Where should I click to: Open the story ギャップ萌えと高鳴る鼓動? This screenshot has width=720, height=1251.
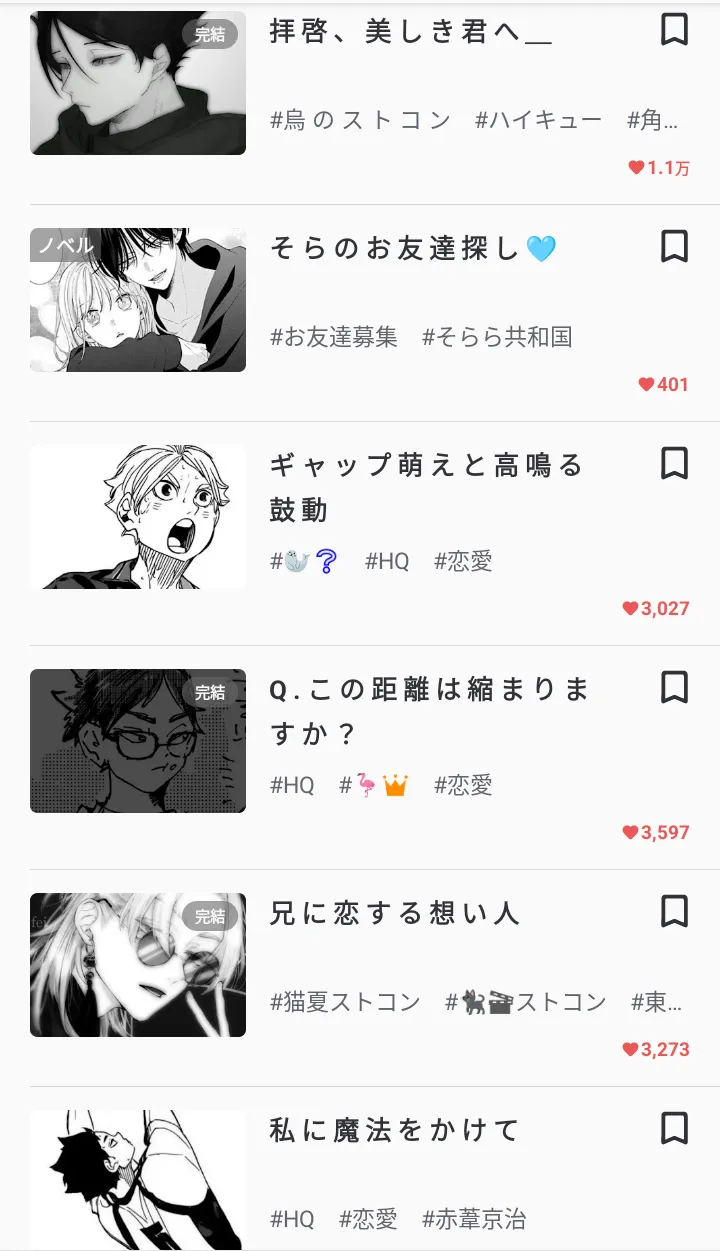[x=426, y=487]
